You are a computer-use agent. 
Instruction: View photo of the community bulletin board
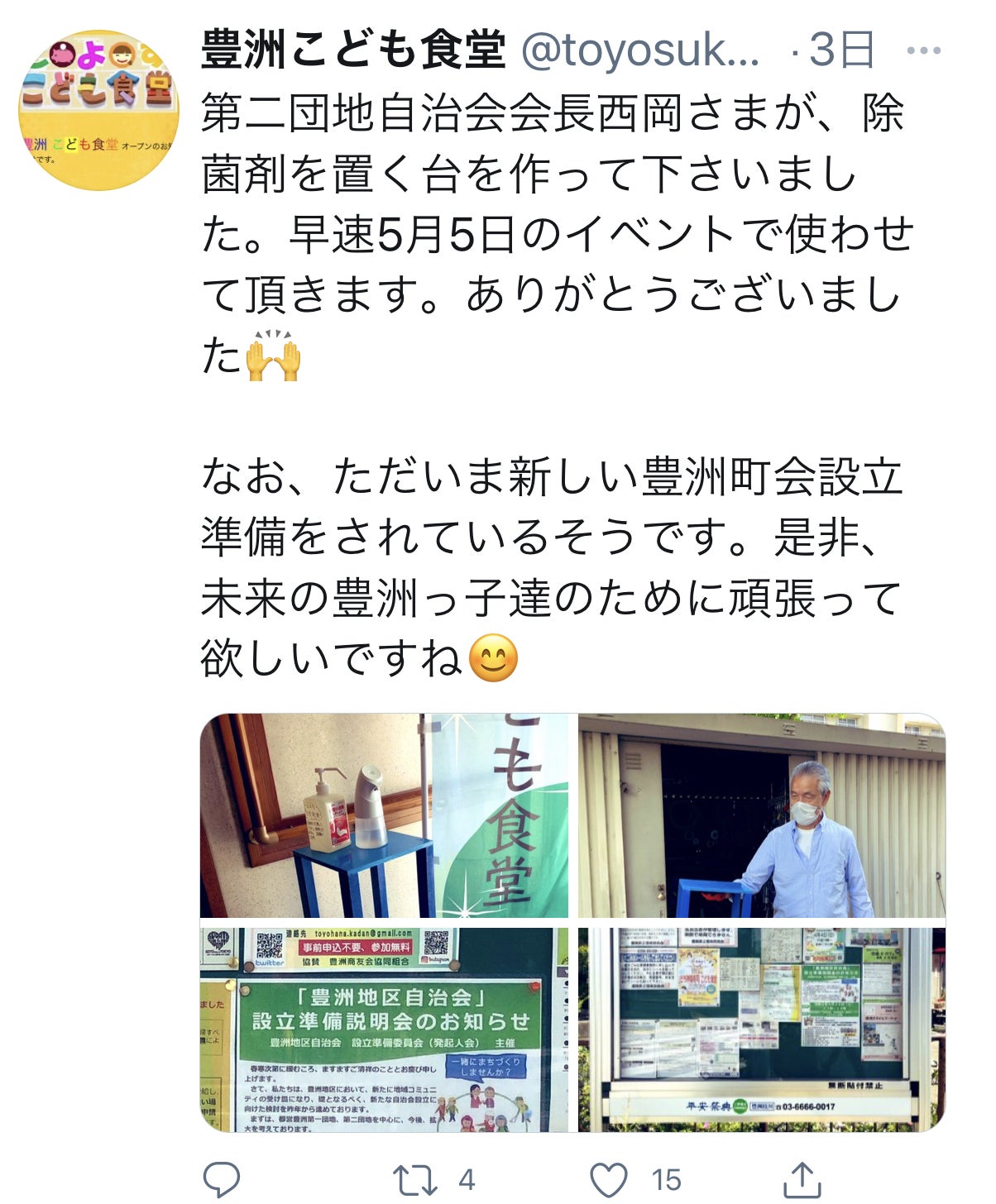tap(761, 1030)
